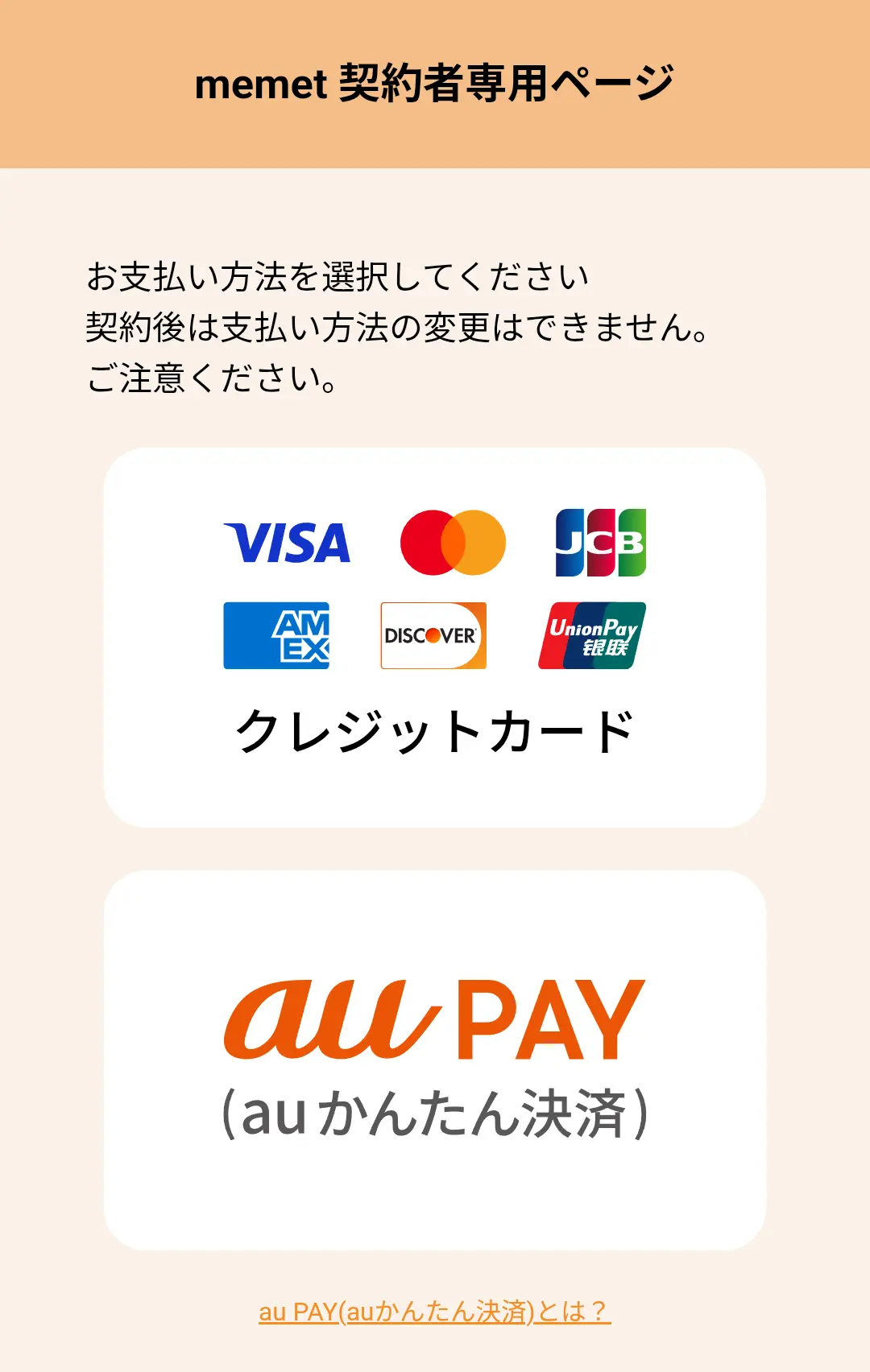Select the クレジットカード payment option
This screenshot has width=870, height=1372.
[435, 638]
